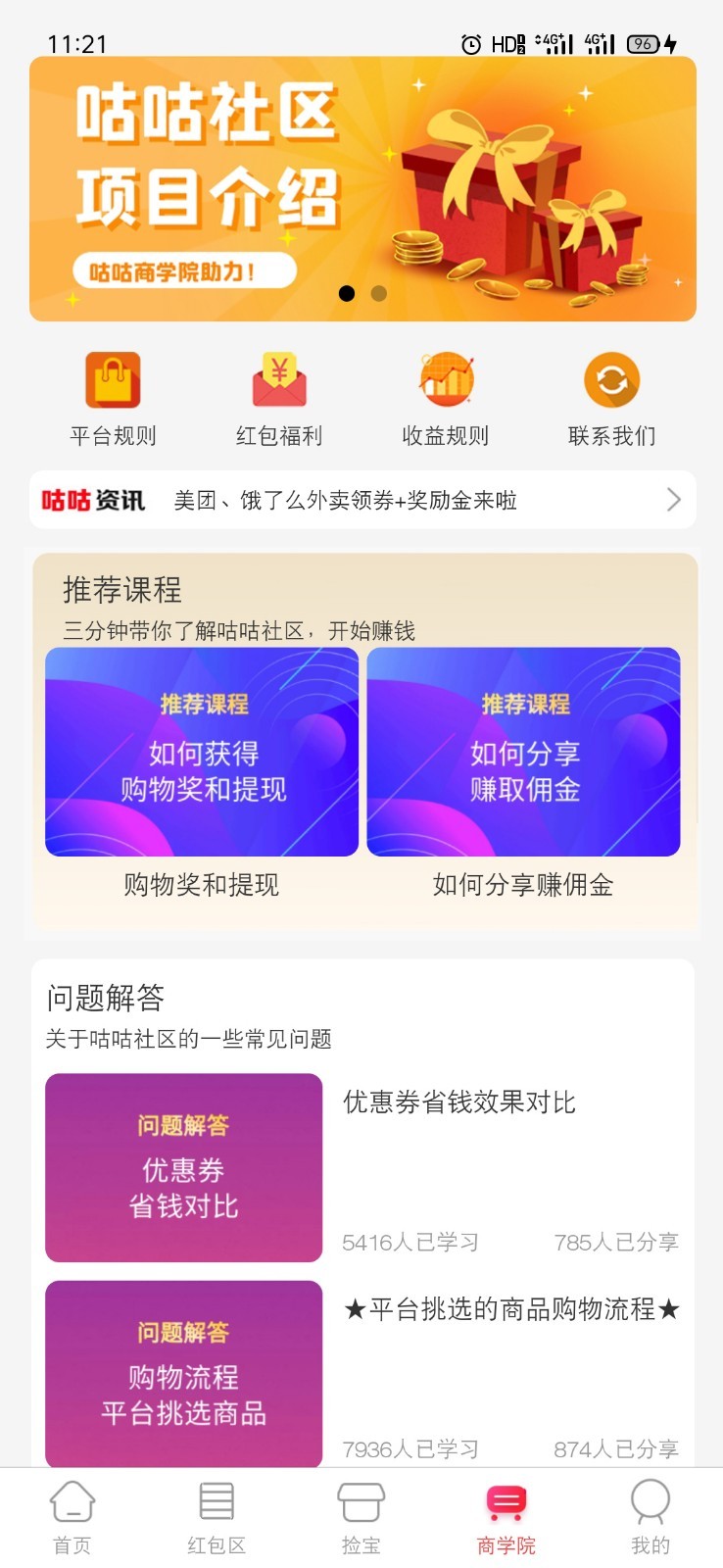This screenshot has height=1568, width=723.
Task: Open the 平台规则 rules icon
Action: tap(115, 380)
